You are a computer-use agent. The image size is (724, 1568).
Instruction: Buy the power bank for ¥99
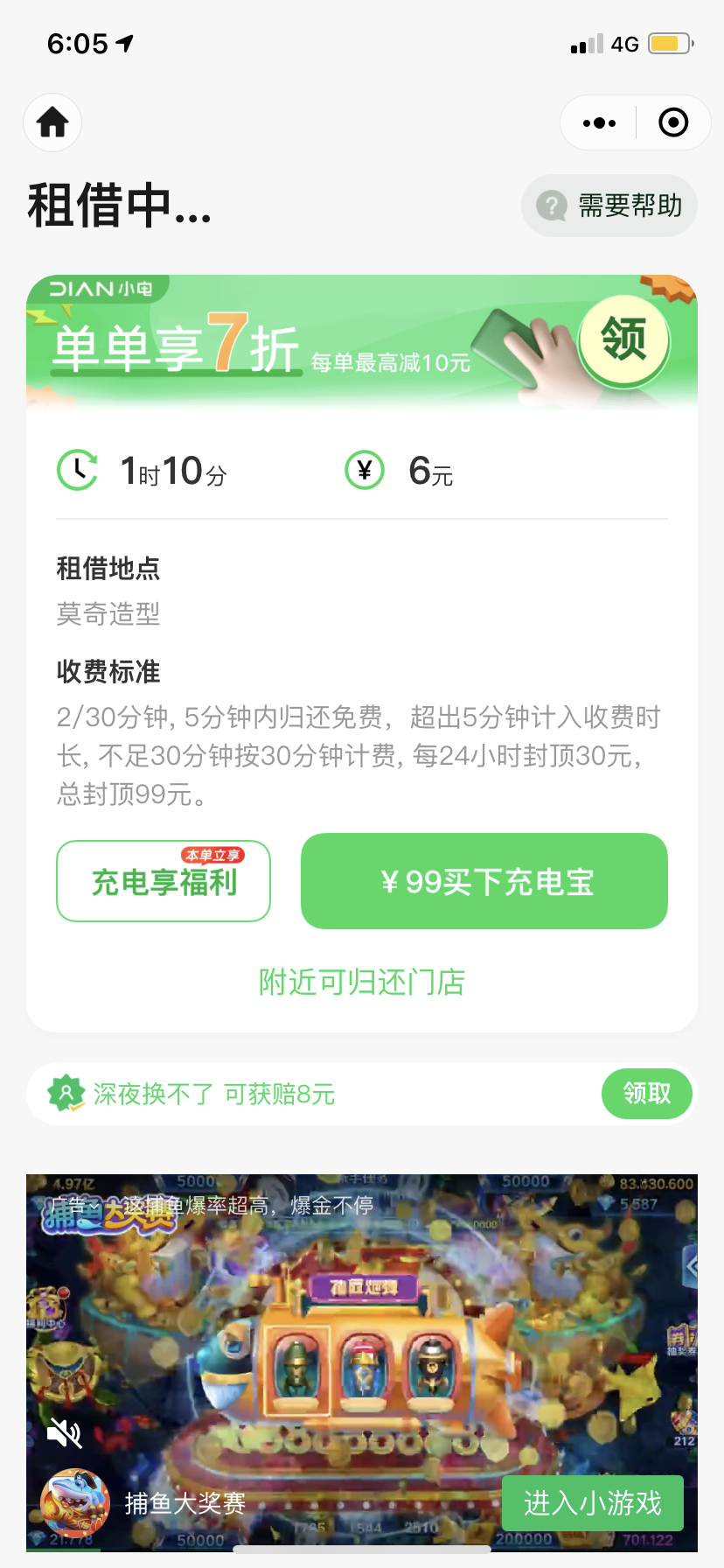(484, 881)
